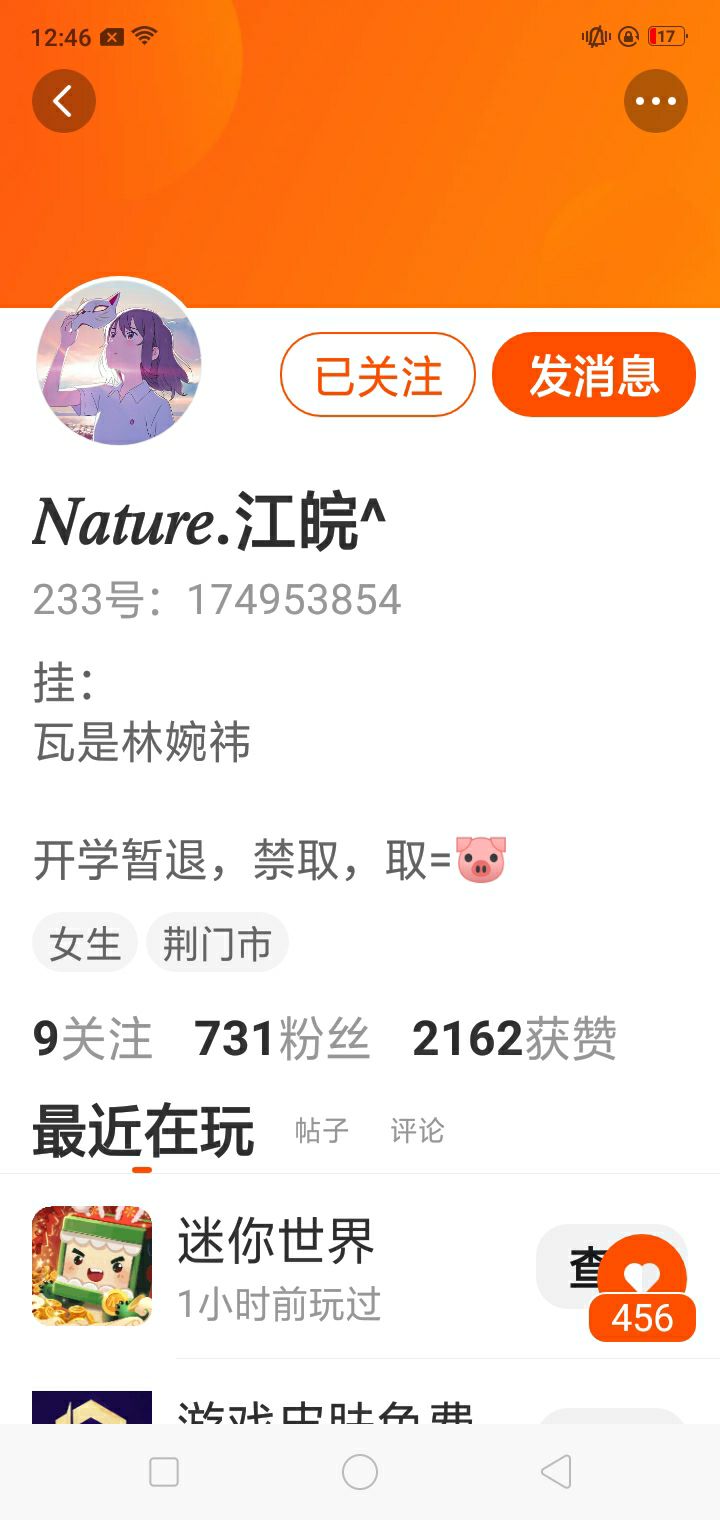Open the three-dot overflow menu

tap(655, 101)
